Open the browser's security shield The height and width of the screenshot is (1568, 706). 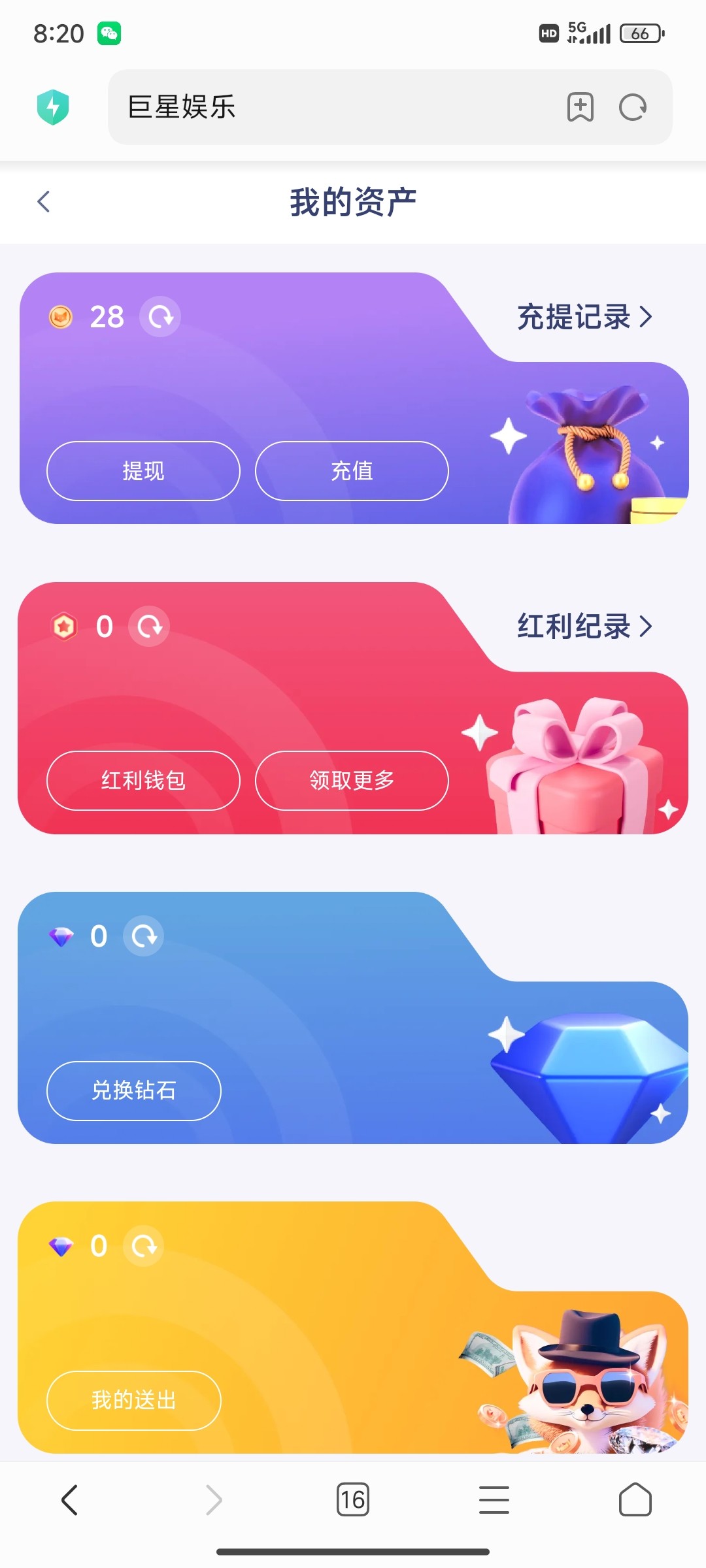[x=53, y=107]
